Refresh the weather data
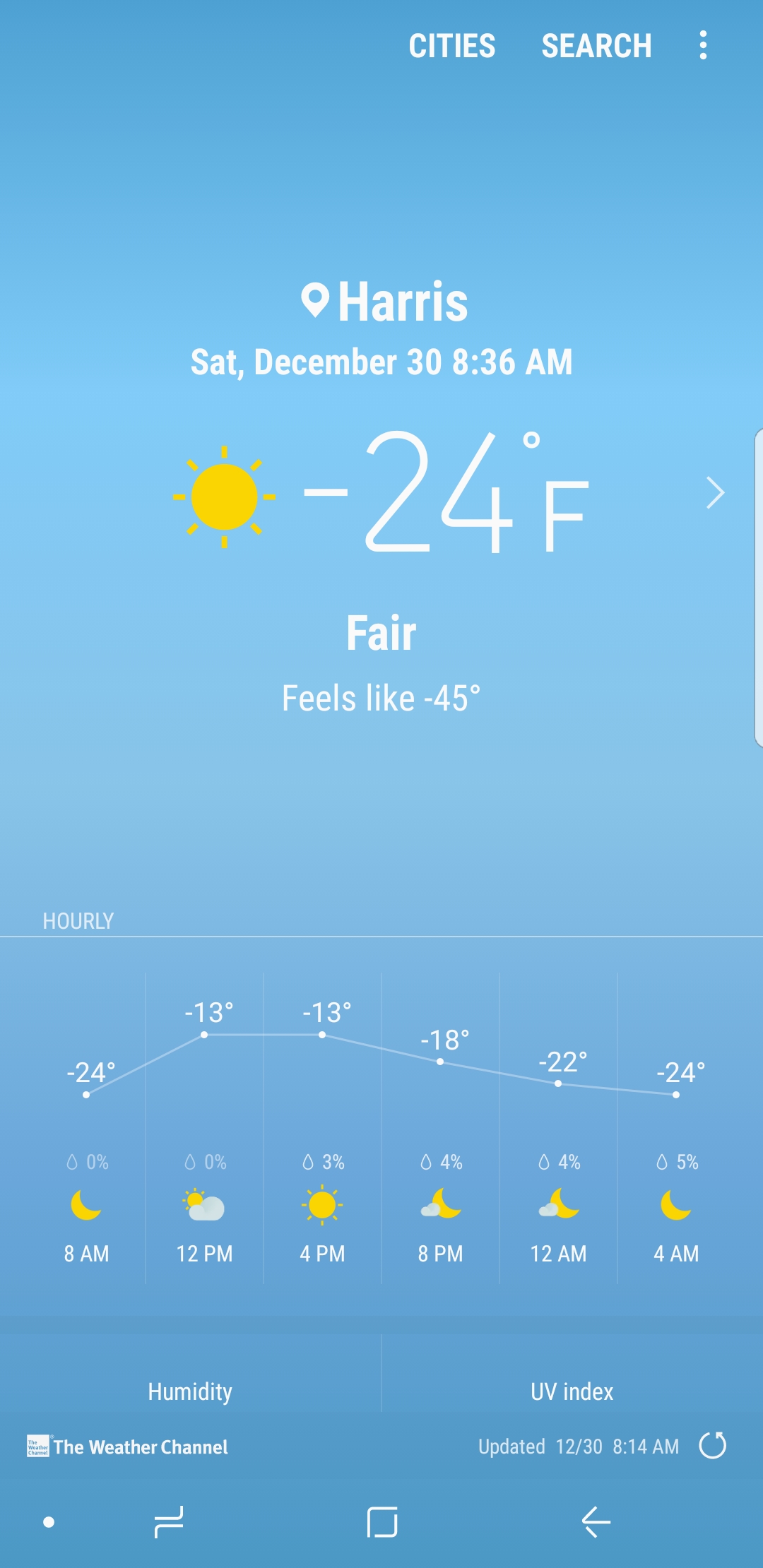The image size is (763, 1568). click(712, 1445)
